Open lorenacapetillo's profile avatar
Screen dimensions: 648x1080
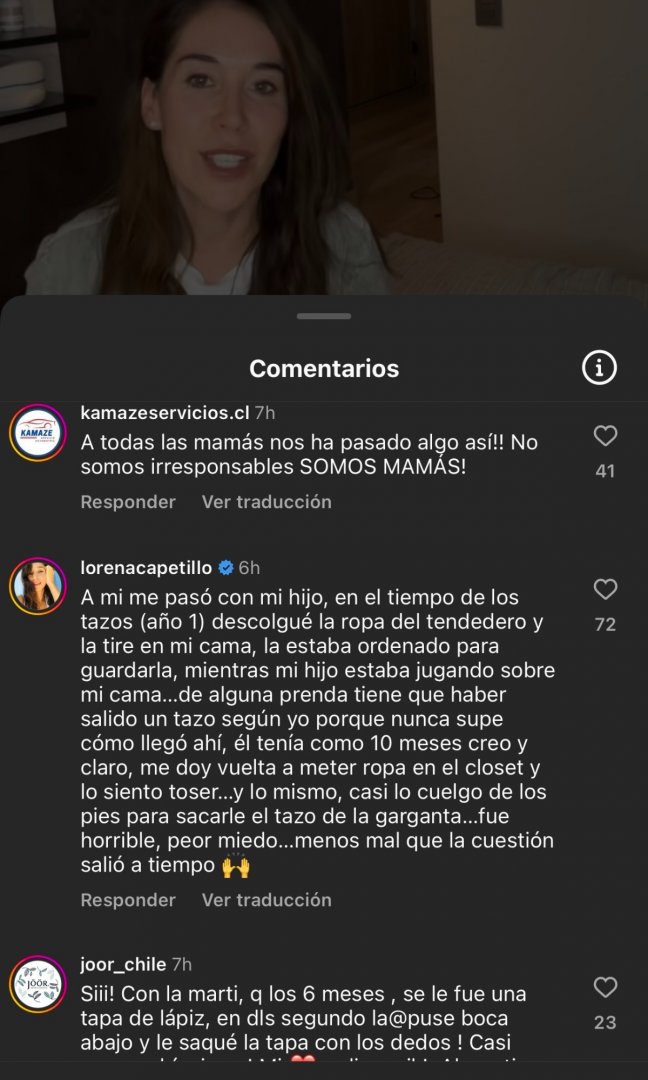[38, 586]
